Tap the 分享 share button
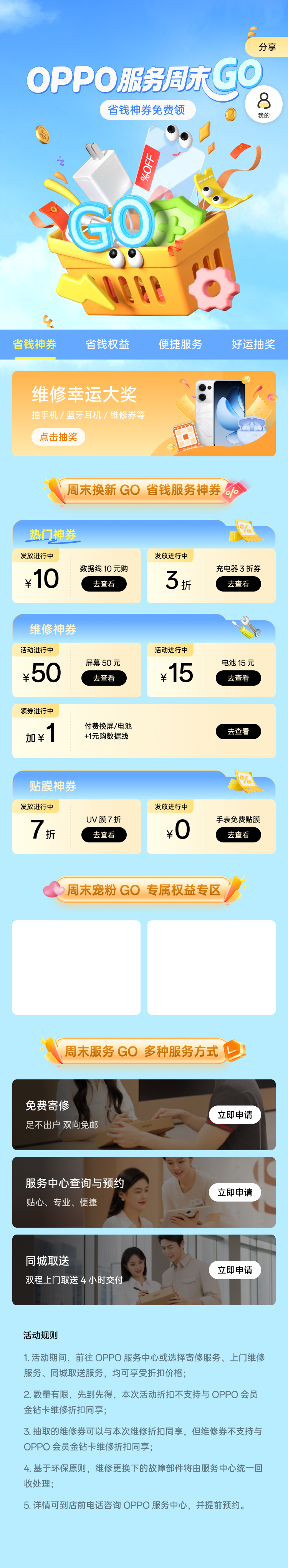The width and height of the screenshot is (288, 1568). tap(267, 47)
